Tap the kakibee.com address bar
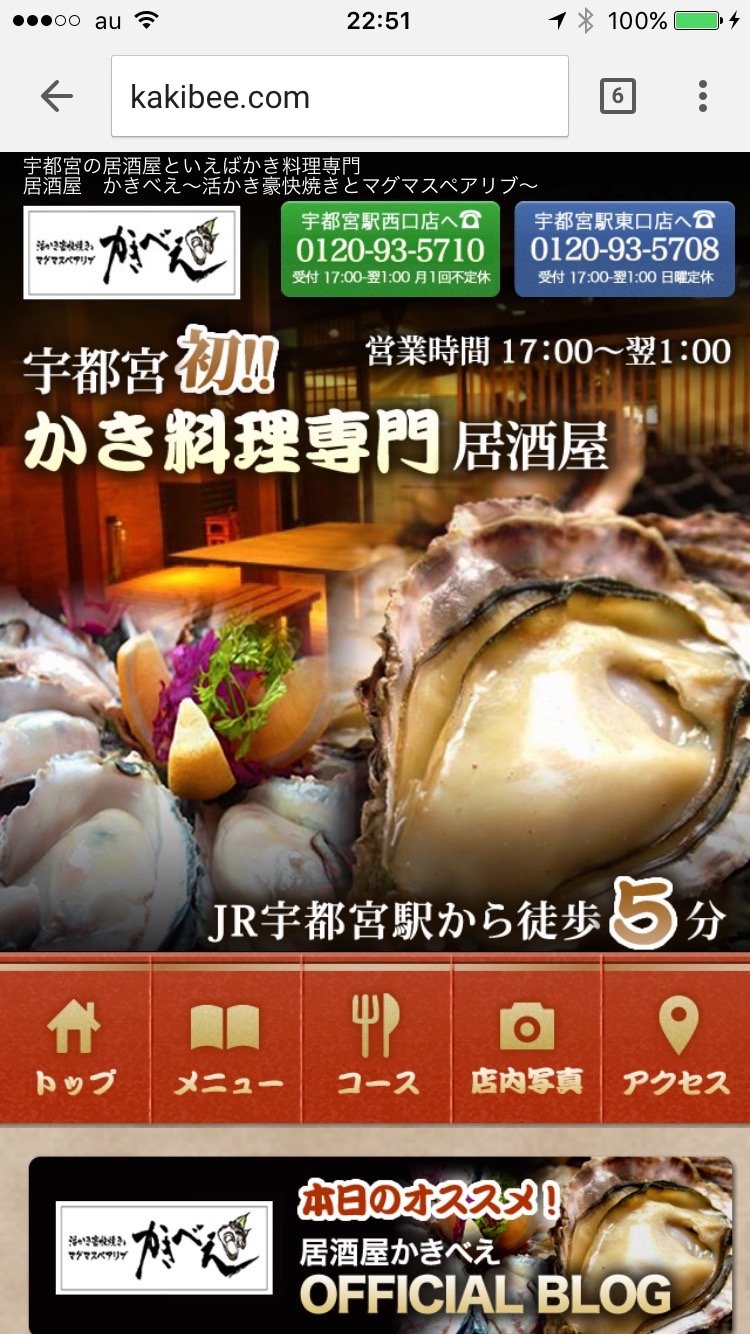This screenshot has height=1334, width=750. [340, 96]
